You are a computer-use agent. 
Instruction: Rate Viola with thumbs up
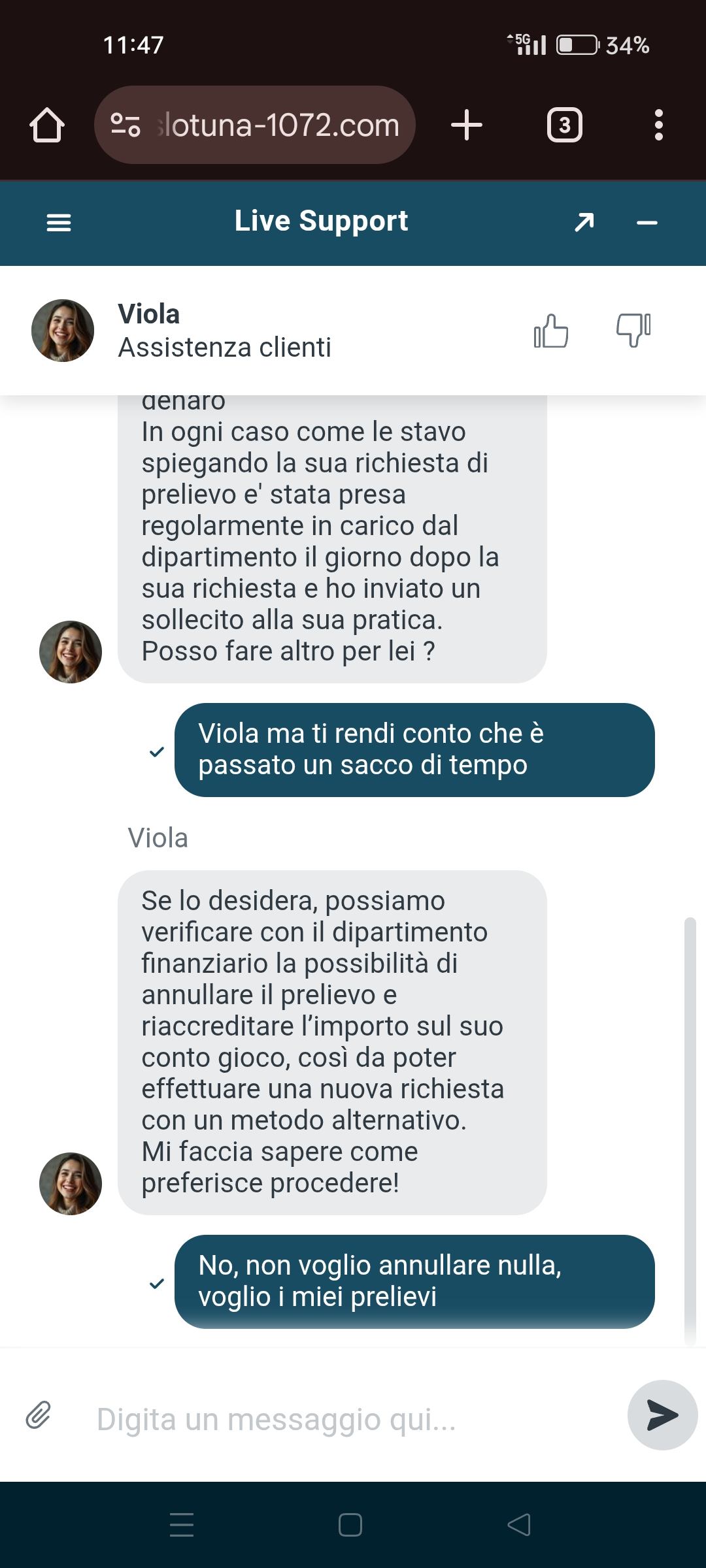point(551,331)
